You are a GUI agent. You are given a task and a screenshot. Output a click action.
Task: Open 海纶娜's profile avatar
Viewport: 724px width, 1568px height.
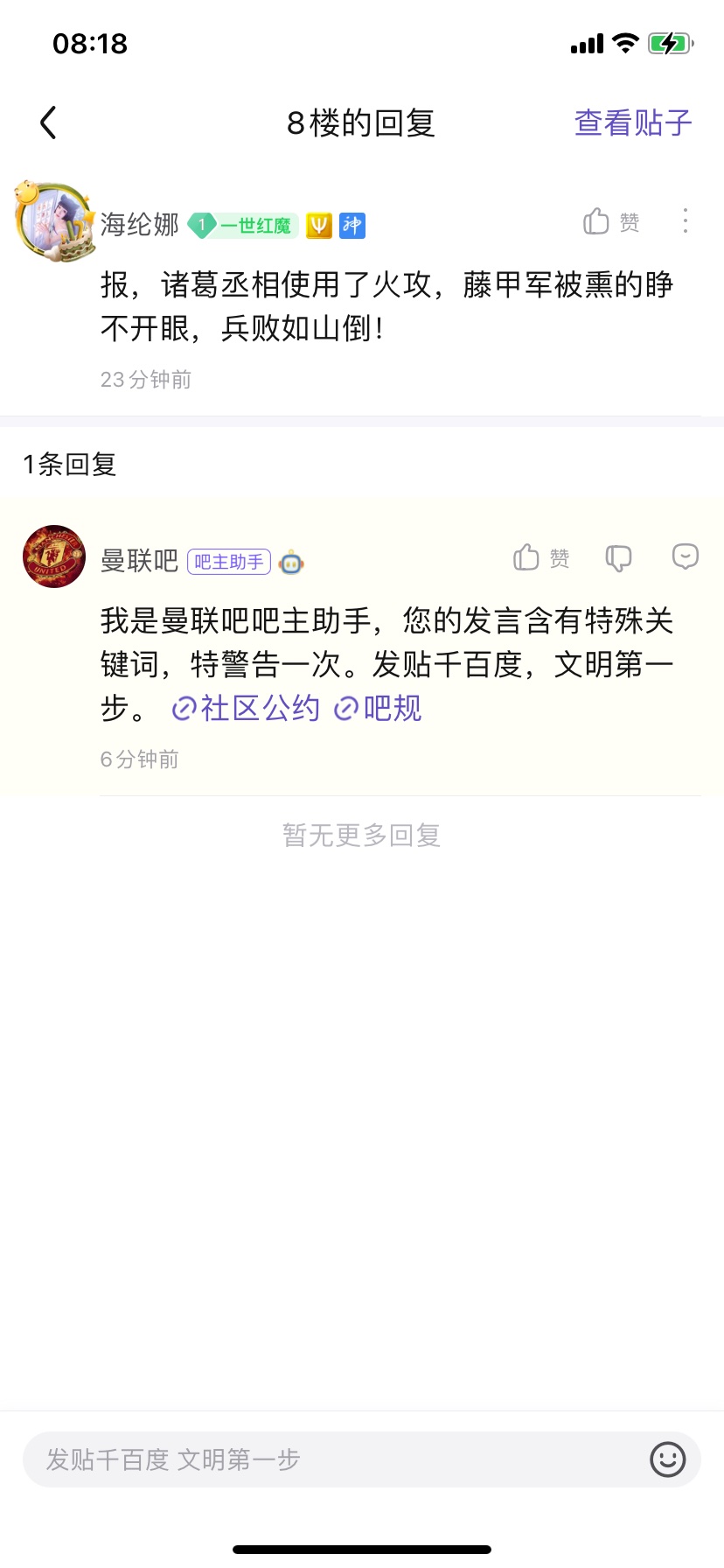(54, 223)
